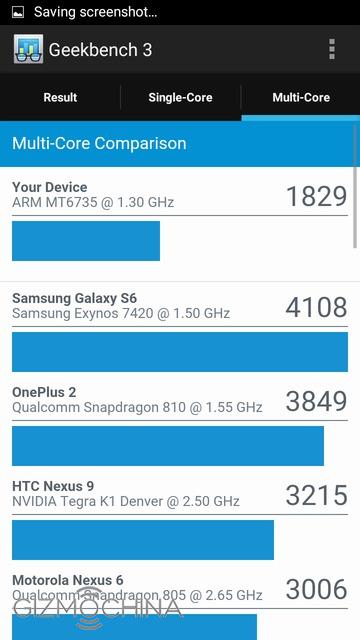This screenshot has width=360, height=640.
Task: Select the Multi-Core tab
Action: coord(301,98)
